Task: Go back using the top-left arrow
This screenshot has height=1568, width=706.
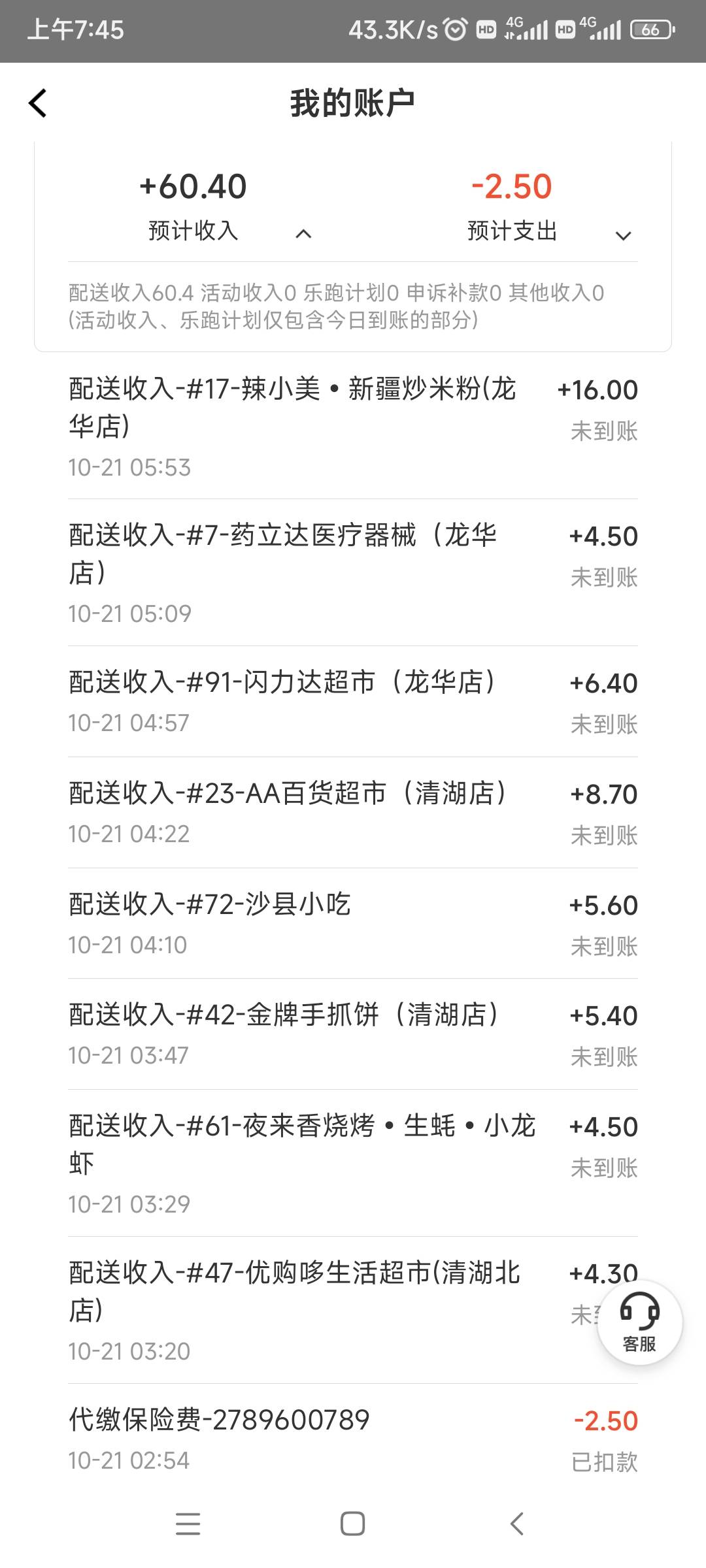Action: click(x=38, y=103)
